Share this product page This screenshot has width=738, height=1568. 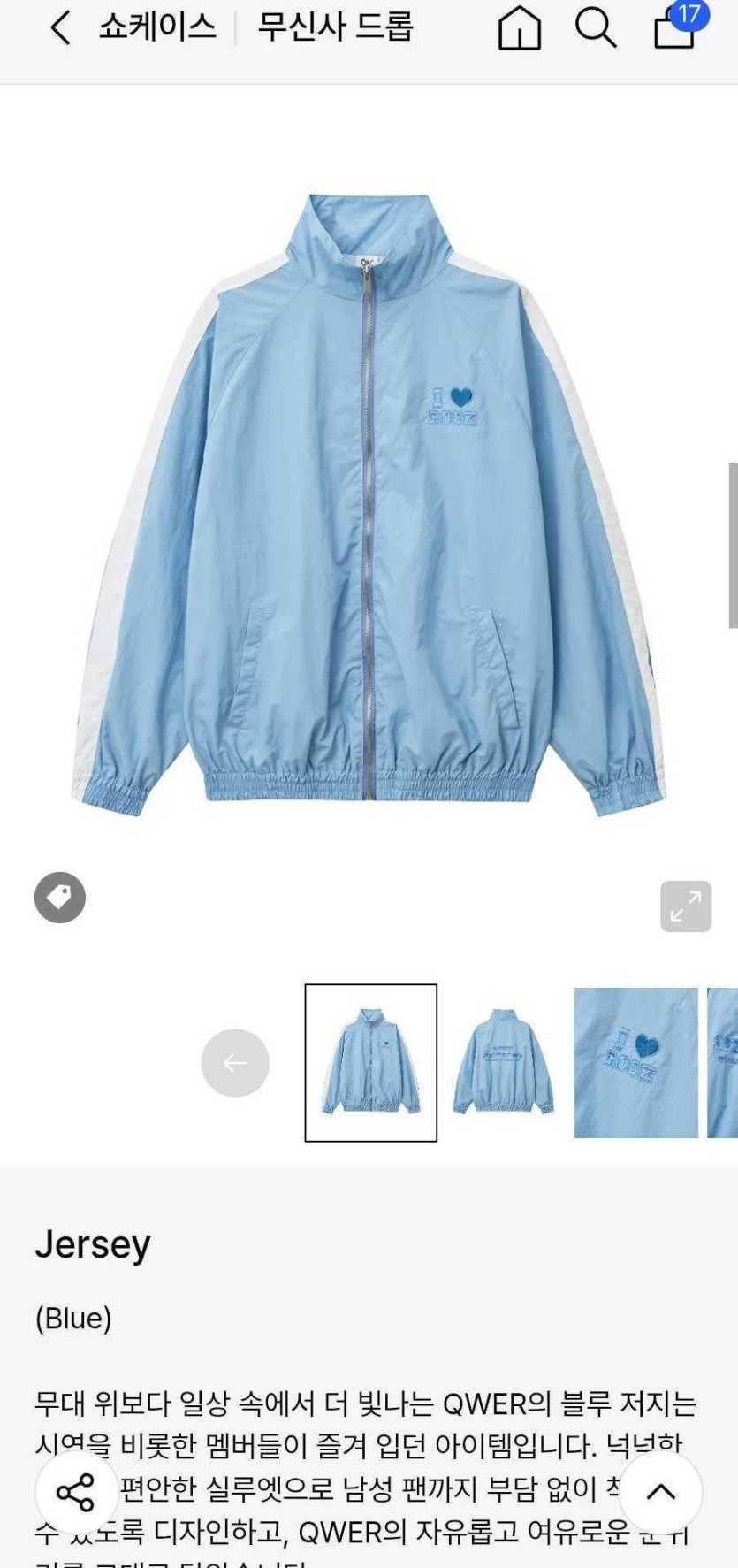pos(77,1492)
